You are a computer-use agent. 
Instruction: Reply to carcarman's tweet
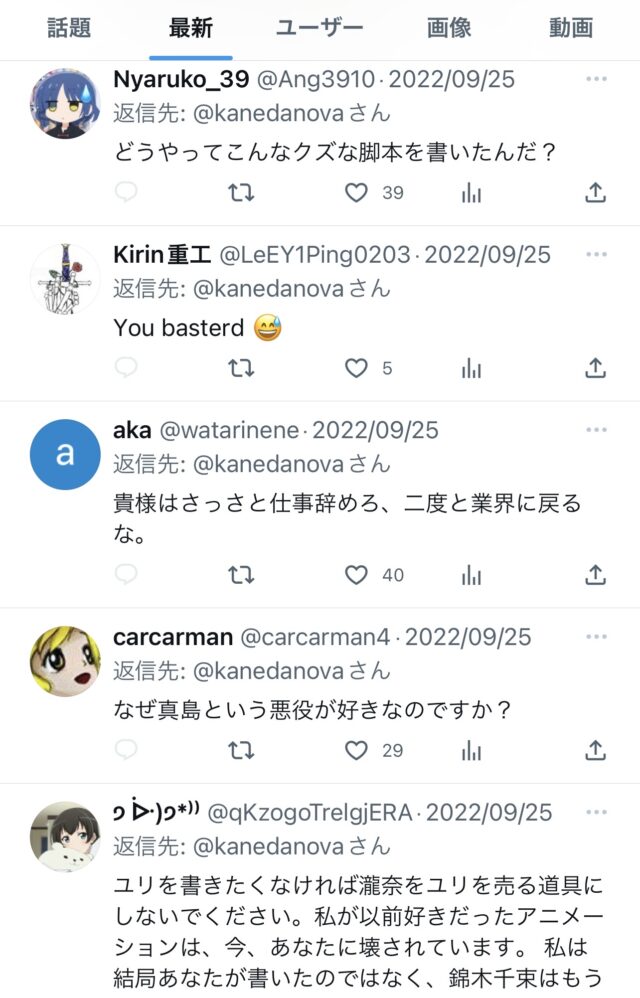coord(126,749)
